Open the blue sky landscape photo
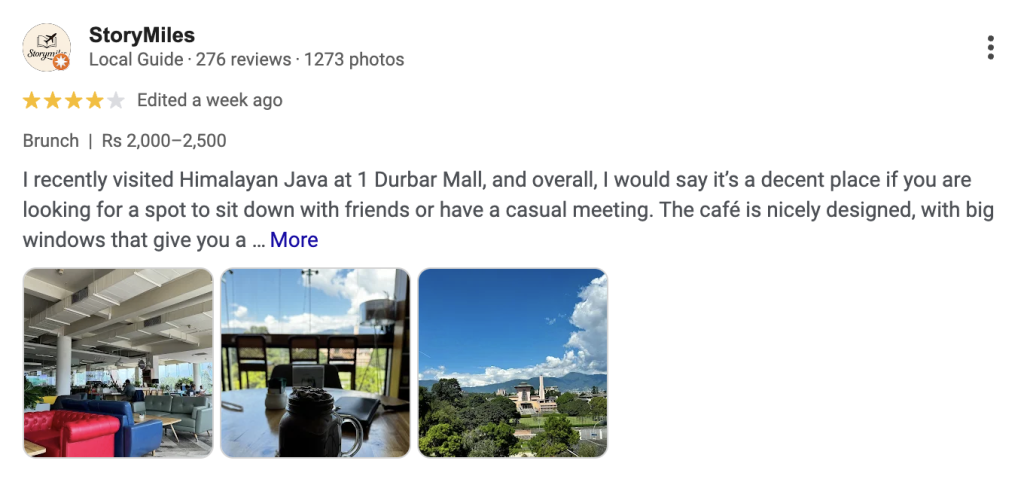This screenshot has height=482, width=1024. tap(512, 363)
